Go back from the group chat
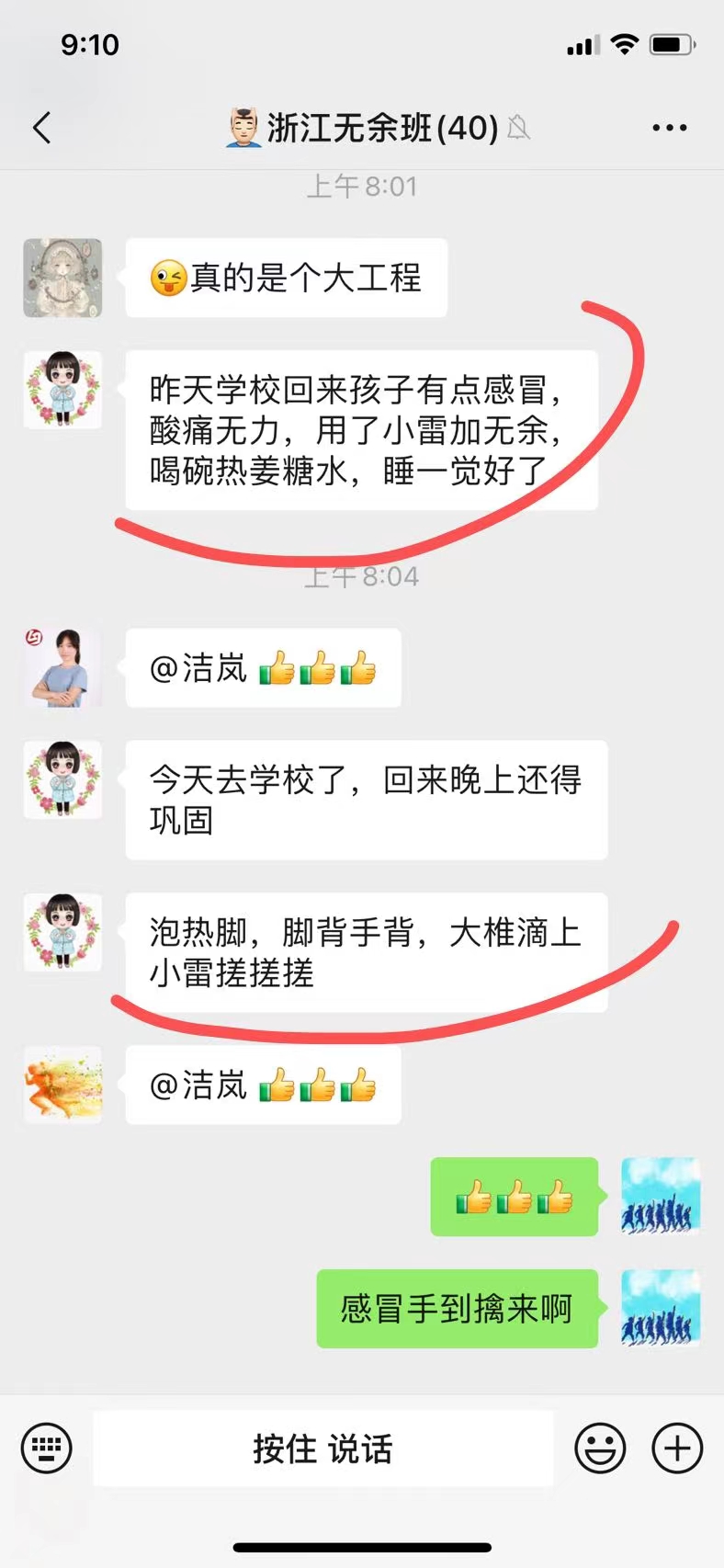This screenshot has width=724, height=1568. point(41,128)
